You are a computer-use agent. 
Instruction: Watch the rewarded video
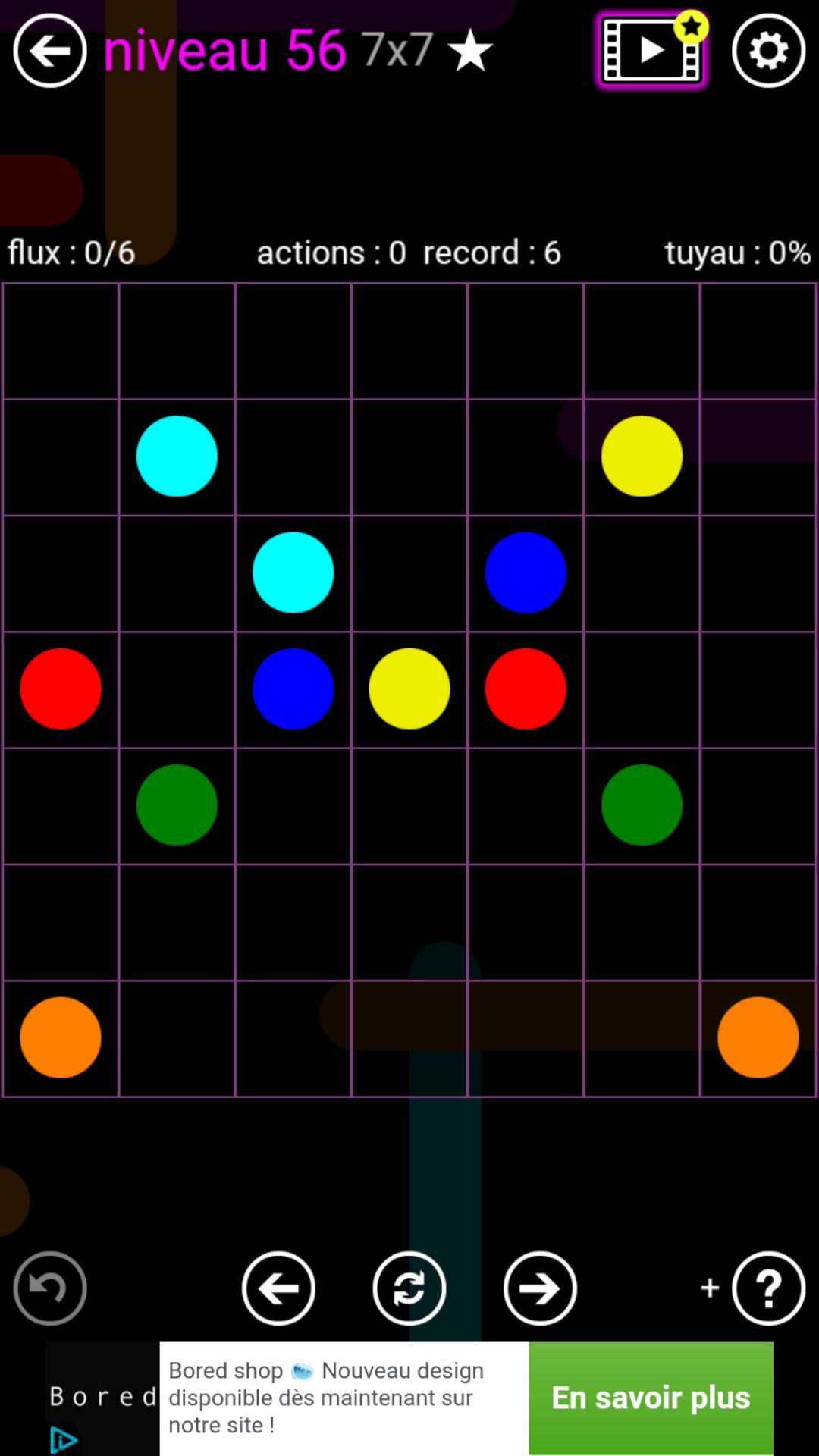651,51
